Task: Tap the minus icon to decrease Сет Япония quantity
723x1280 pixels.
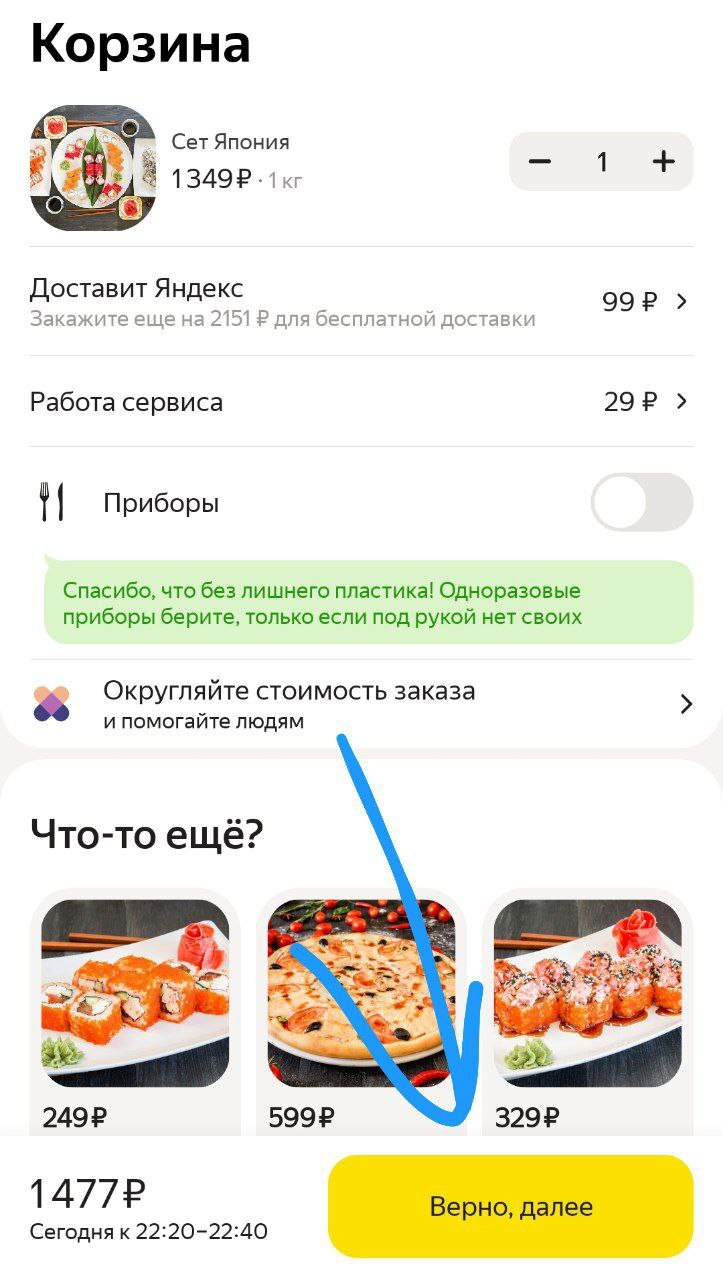Action: click(540, 160)
